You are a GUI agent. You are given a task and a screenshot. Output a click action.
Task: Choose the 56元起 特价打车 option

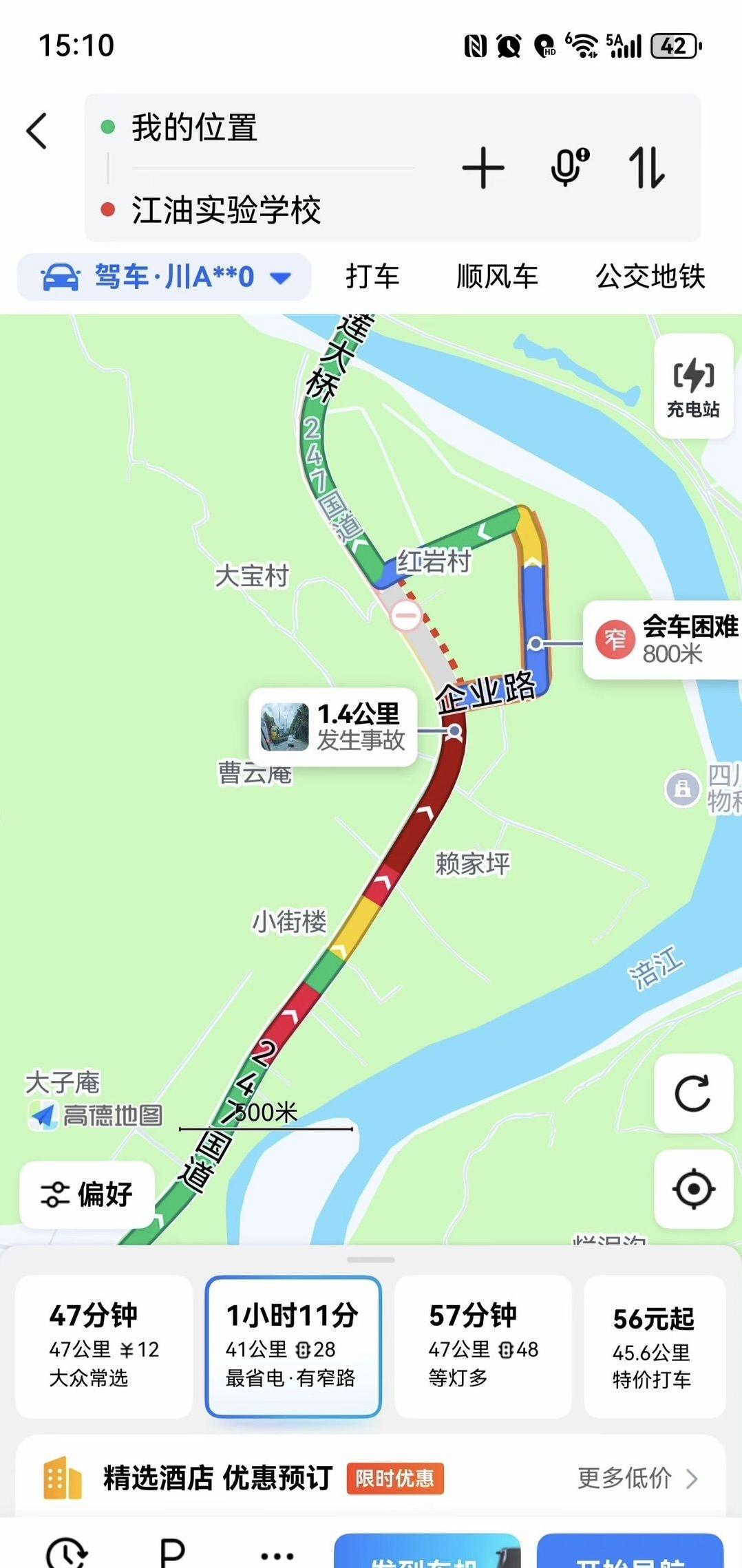pos(654,1346)
